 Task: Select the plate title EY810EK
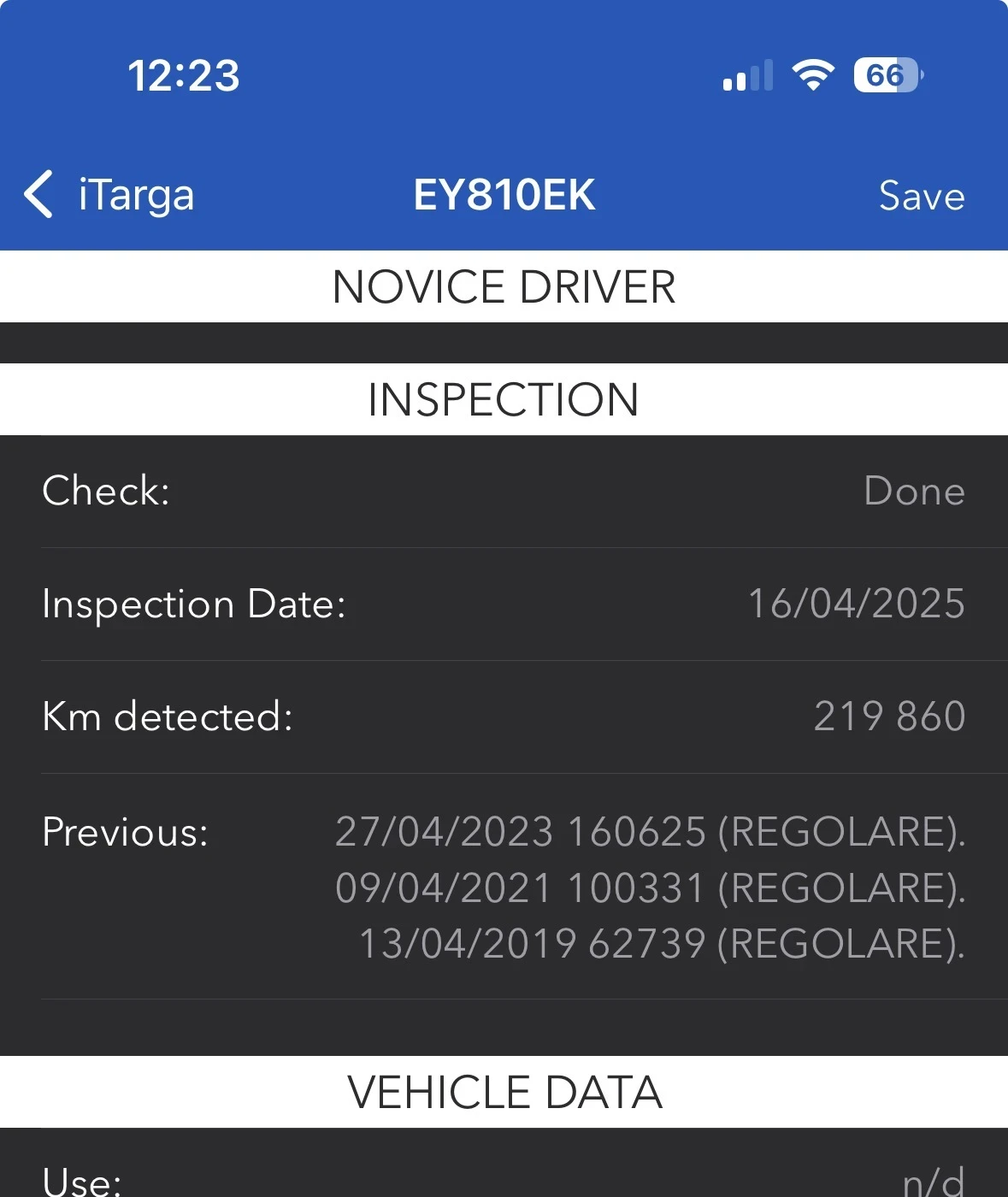tap(504, 195)
